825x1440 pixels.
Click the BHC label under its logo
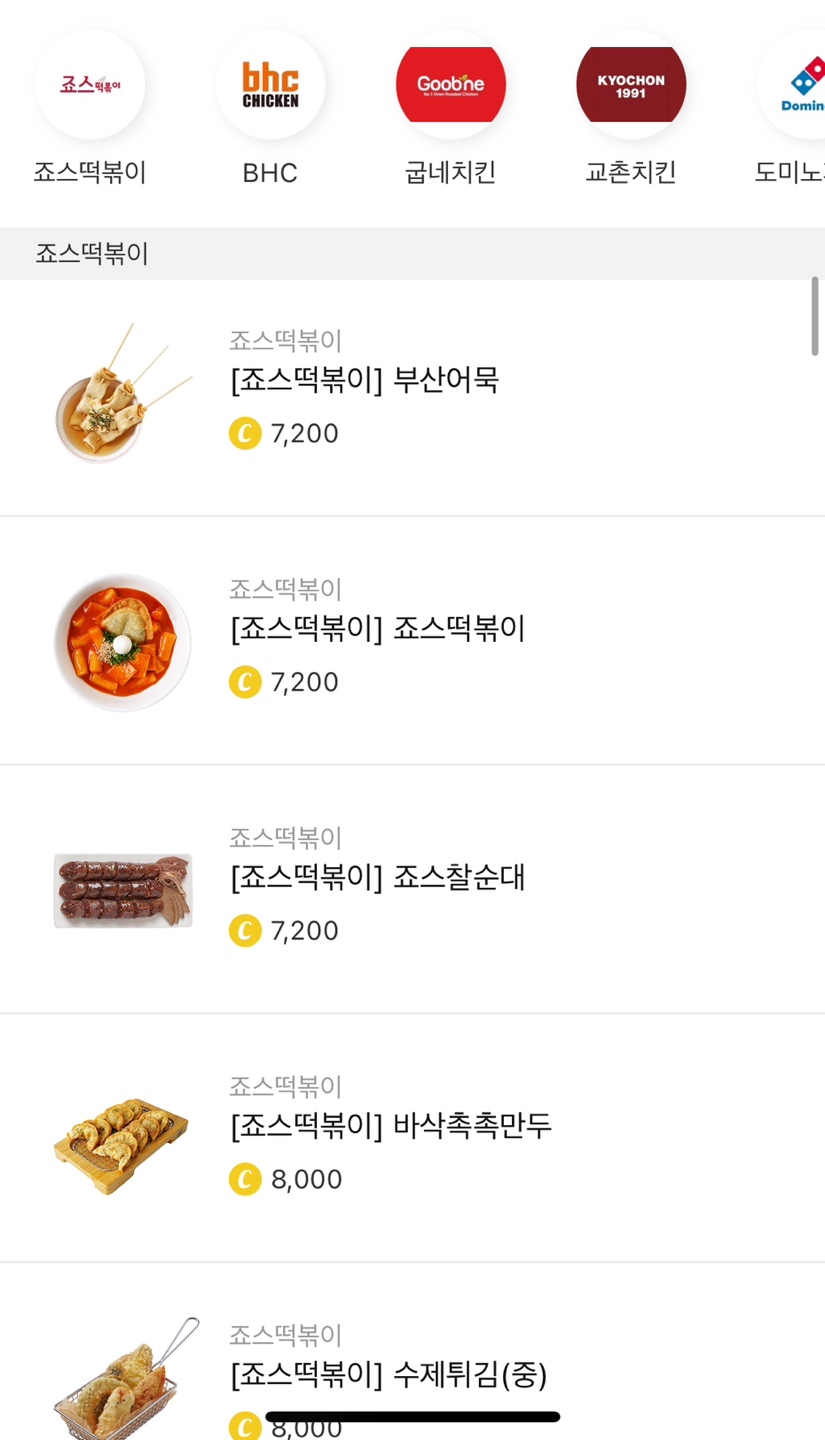pos(270,173)
